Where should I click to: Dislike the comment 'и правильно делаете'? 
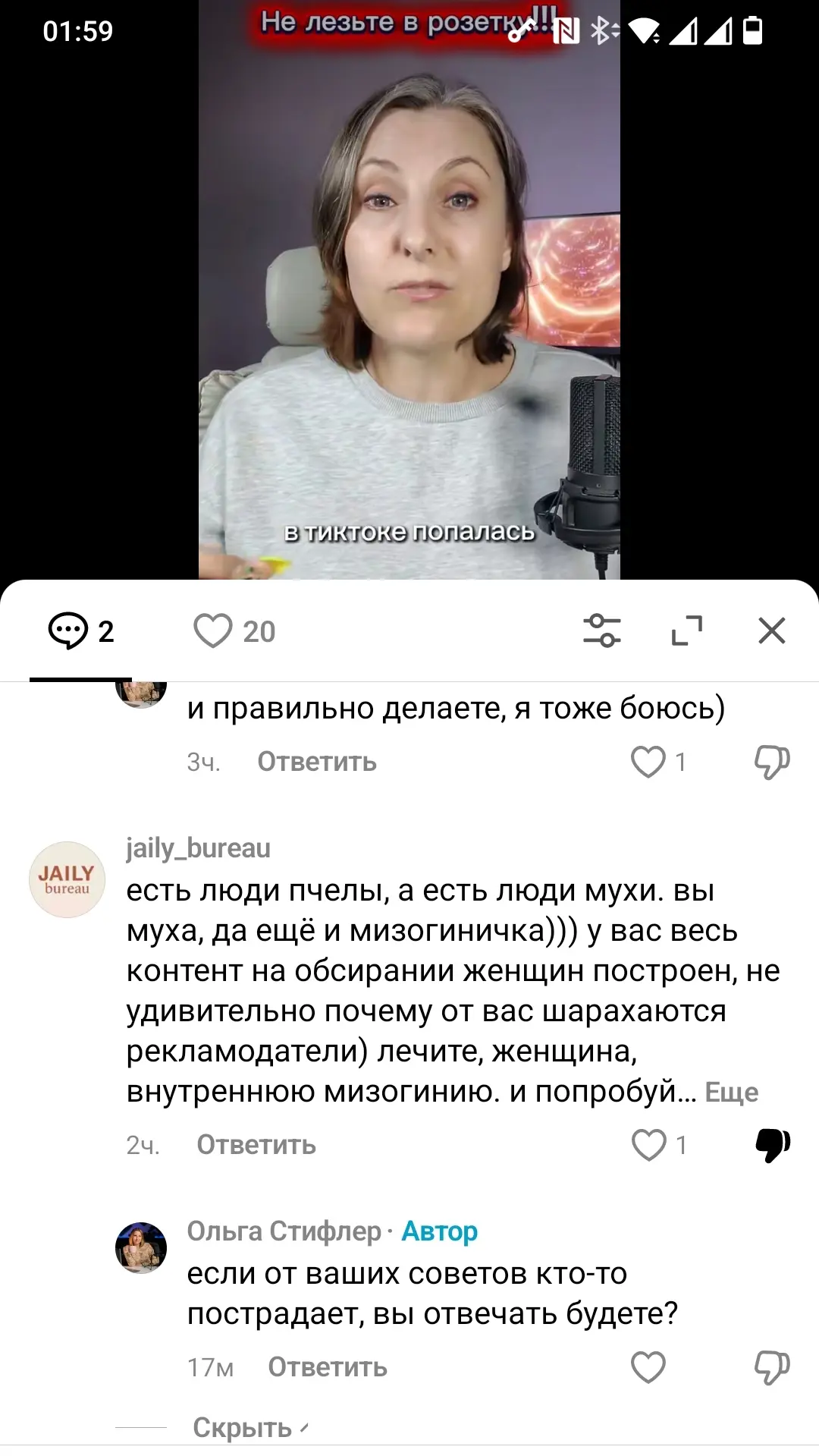click(772, 762)
